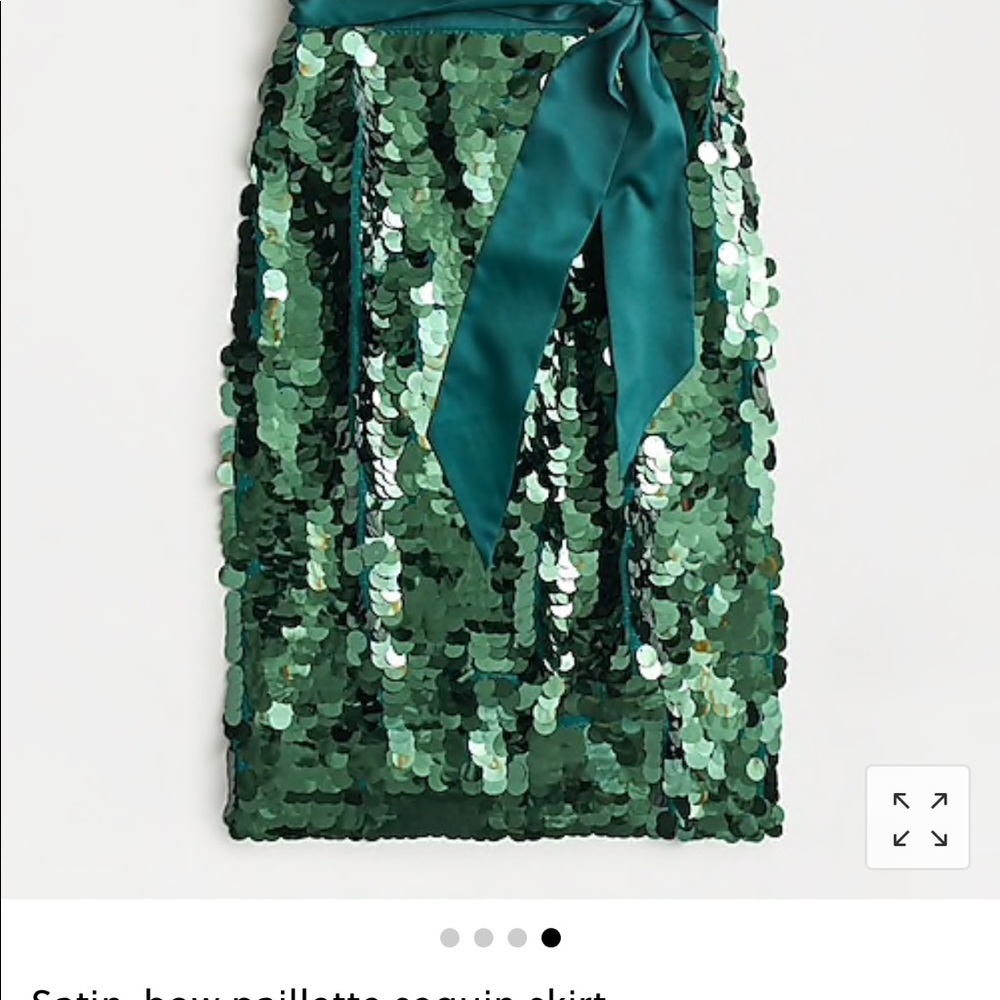The width and height of the screenshot is (1000, 1000).
Task: Go to the third image dot
Action: pos(517,937)
